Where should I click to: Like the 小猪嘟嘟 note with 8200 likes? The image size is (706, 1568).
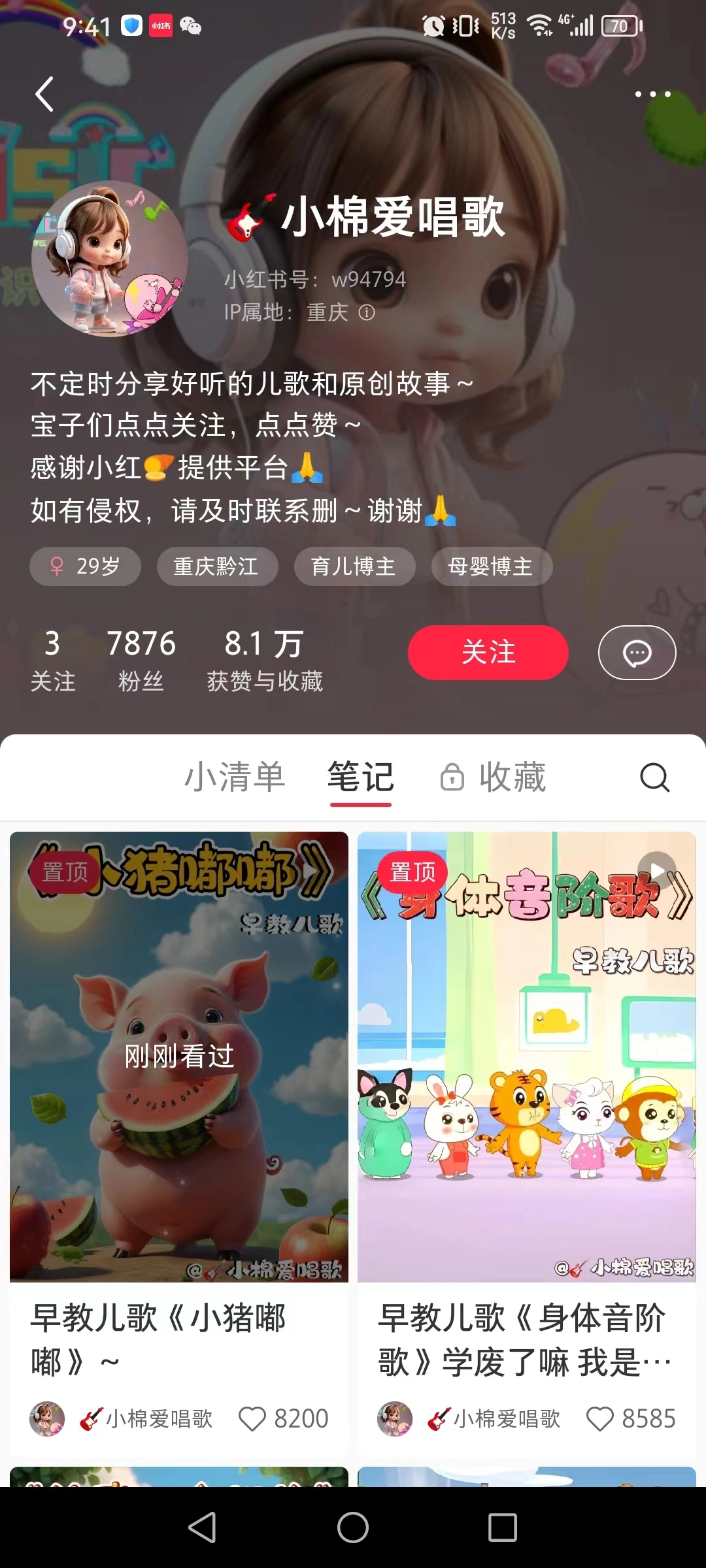pyautogui.click(x=253, y=1419)
